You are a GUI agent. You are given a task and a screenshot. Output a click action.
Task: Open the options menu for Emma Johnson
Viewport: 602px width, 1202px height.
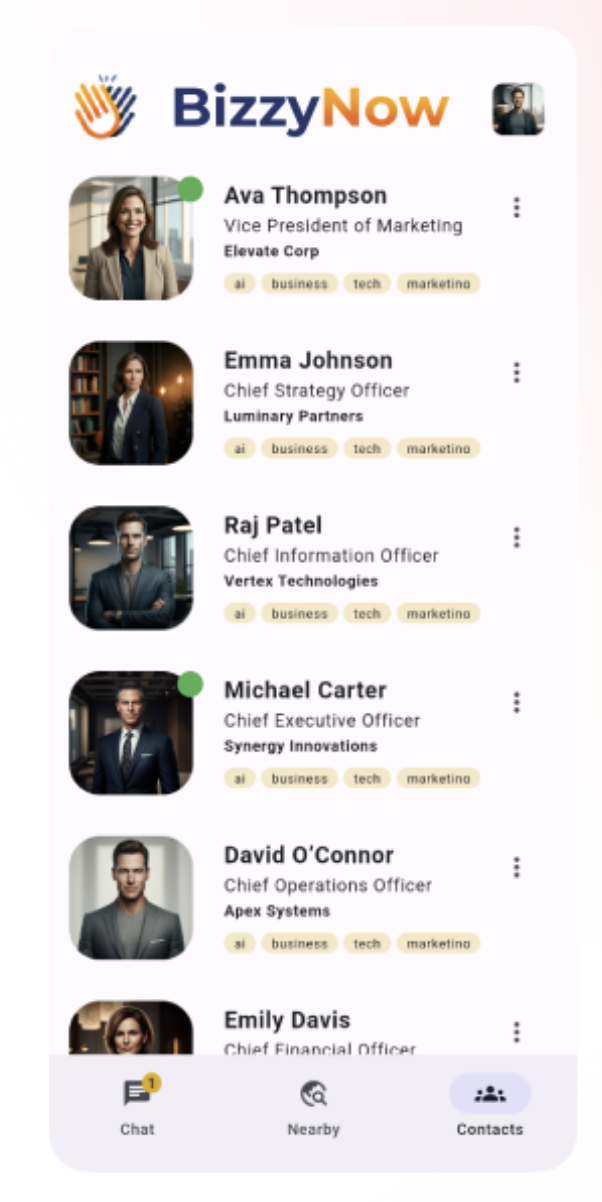pos(516,372)
